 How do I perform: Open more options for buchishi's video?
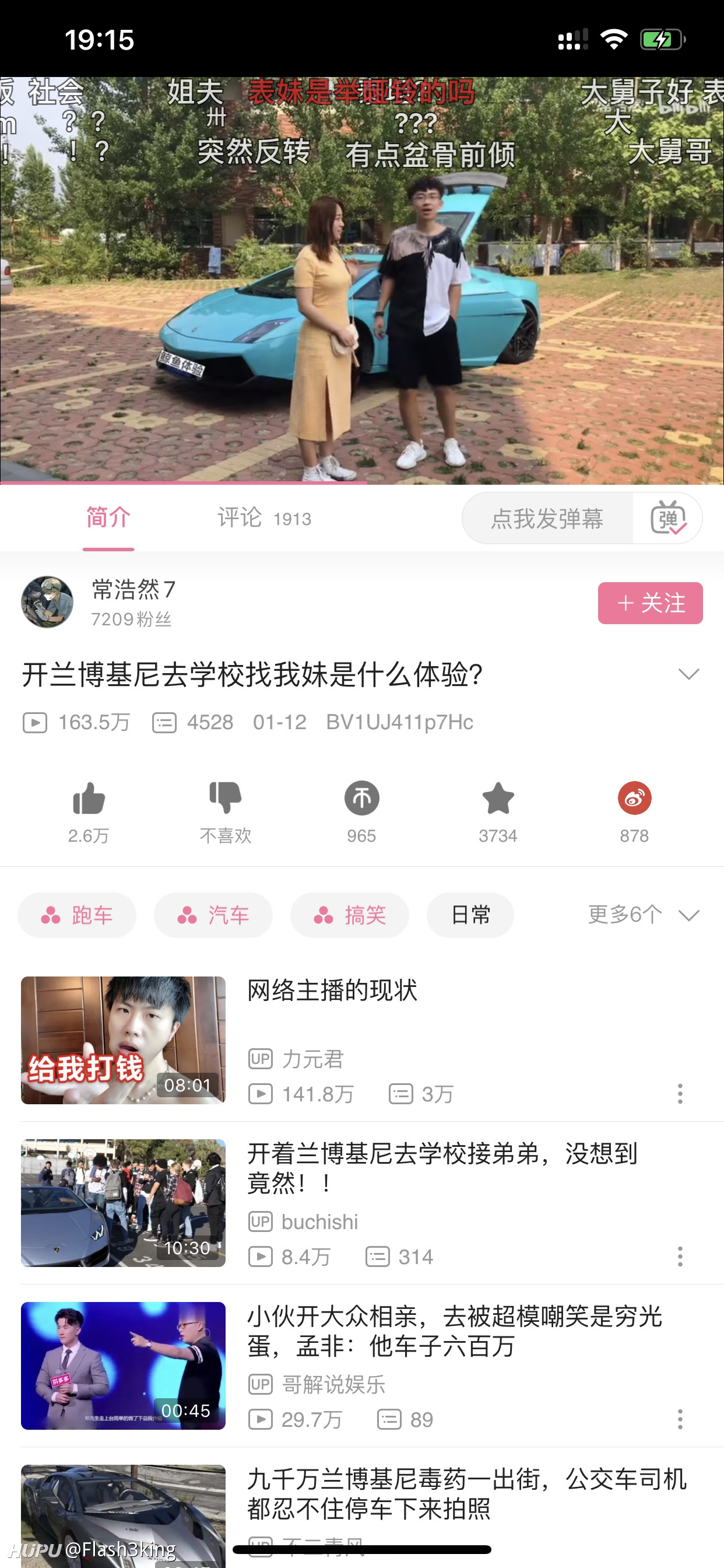(680, 1256)
